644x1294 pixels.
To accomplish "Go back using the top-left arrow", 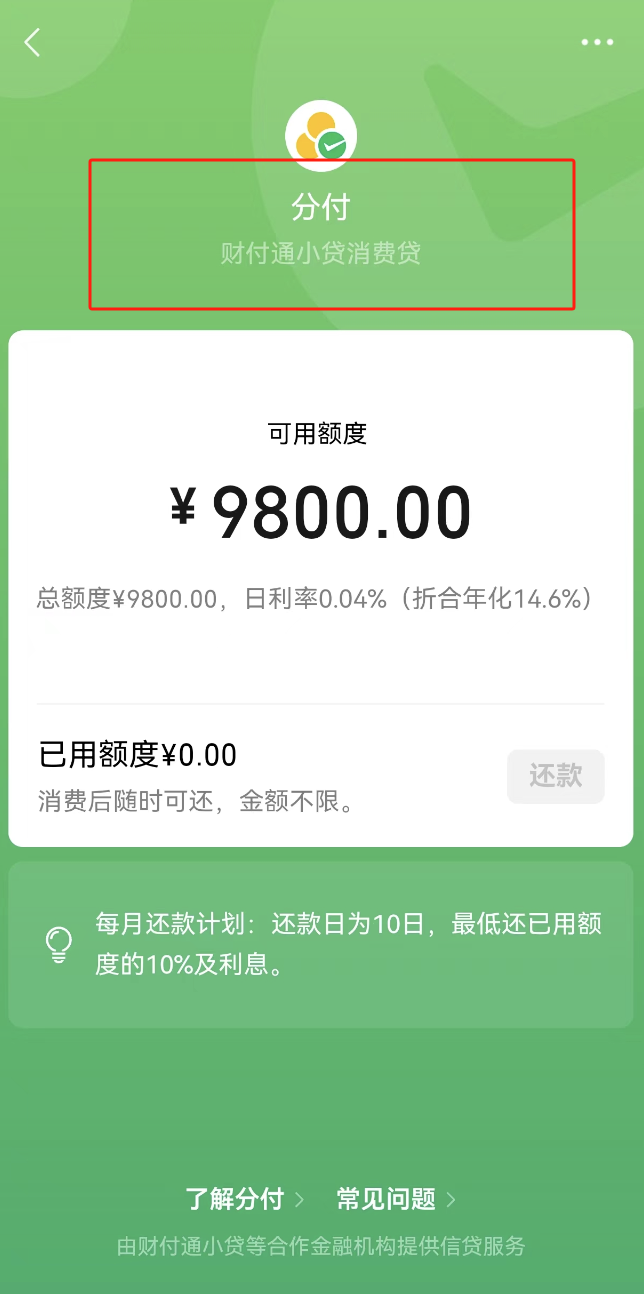I will (x=33, y=42).
